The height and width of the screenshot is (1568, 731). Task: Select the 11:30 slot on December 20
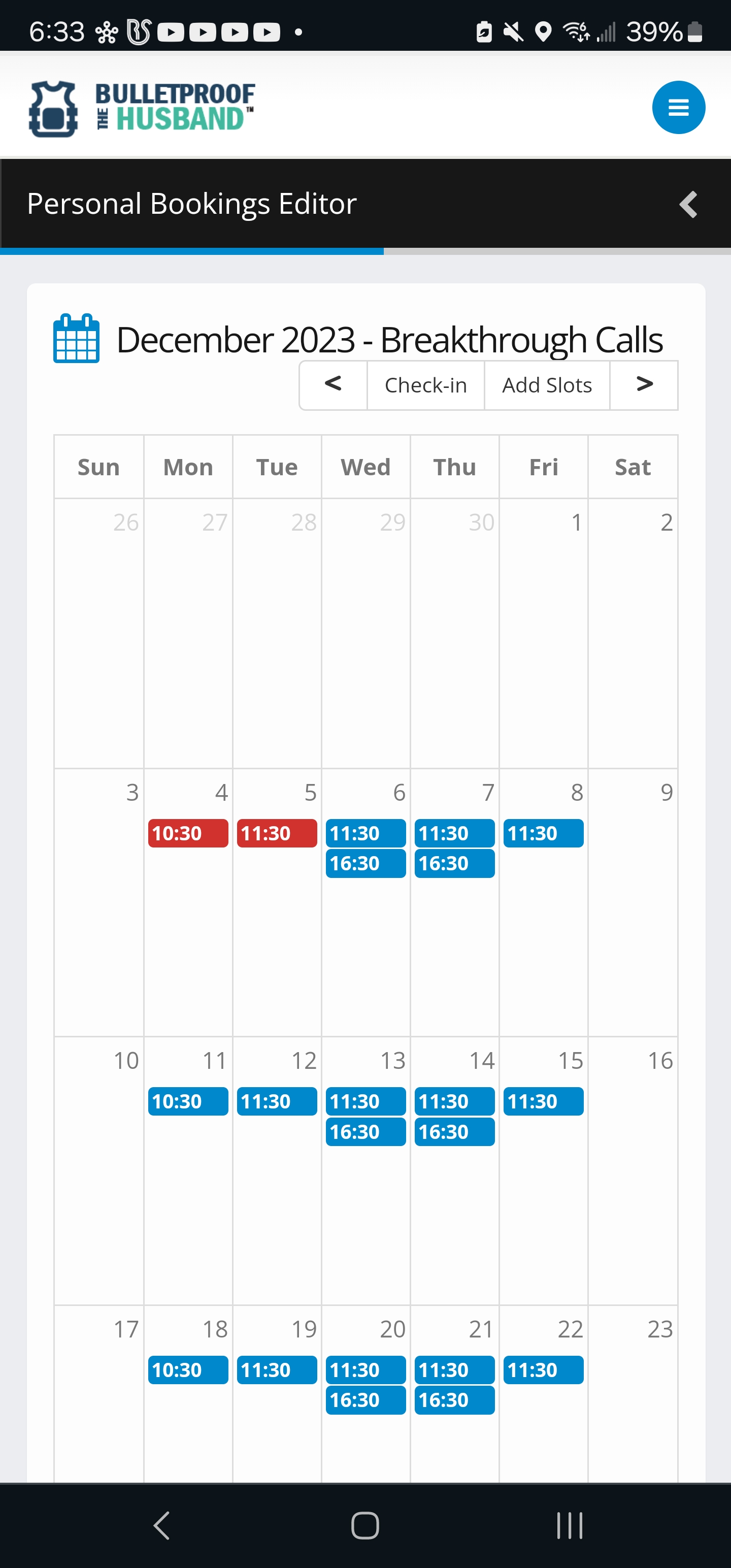pyautogui.click(x=365, y=1370)
